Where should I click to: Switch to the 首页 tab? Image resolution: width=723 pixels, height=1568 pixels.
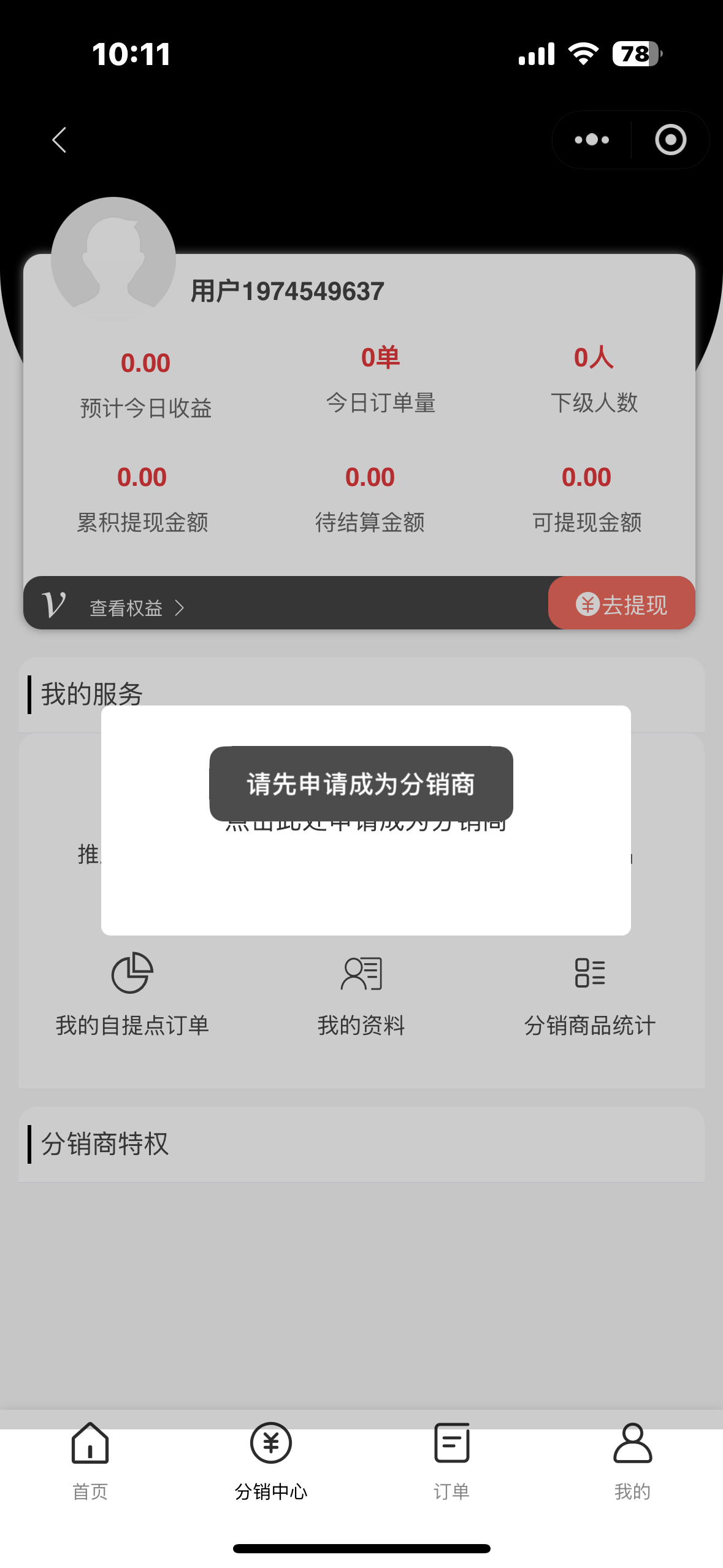pos(90,1461)
